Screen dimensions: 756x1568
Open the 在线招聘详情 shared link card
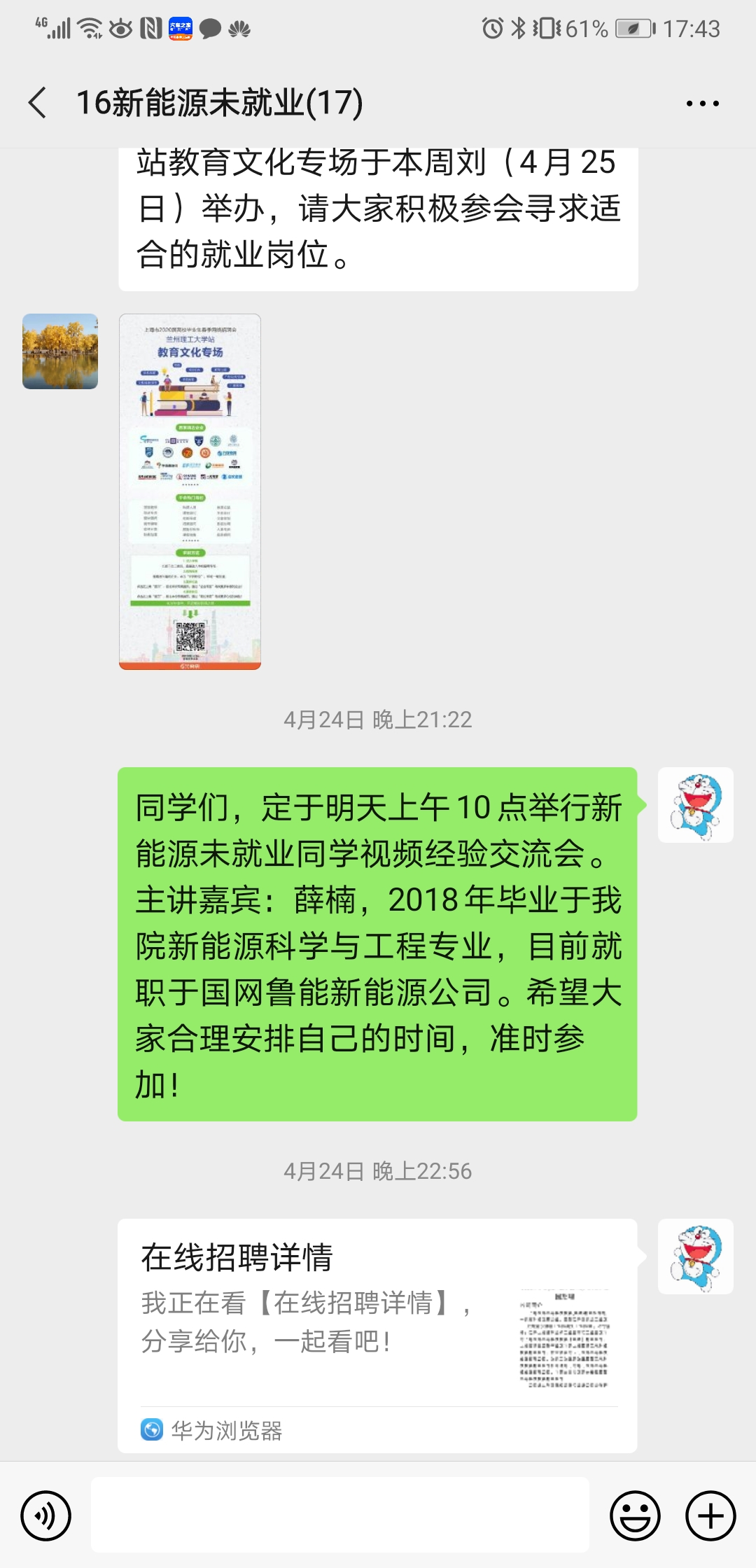coord(377,1333)
